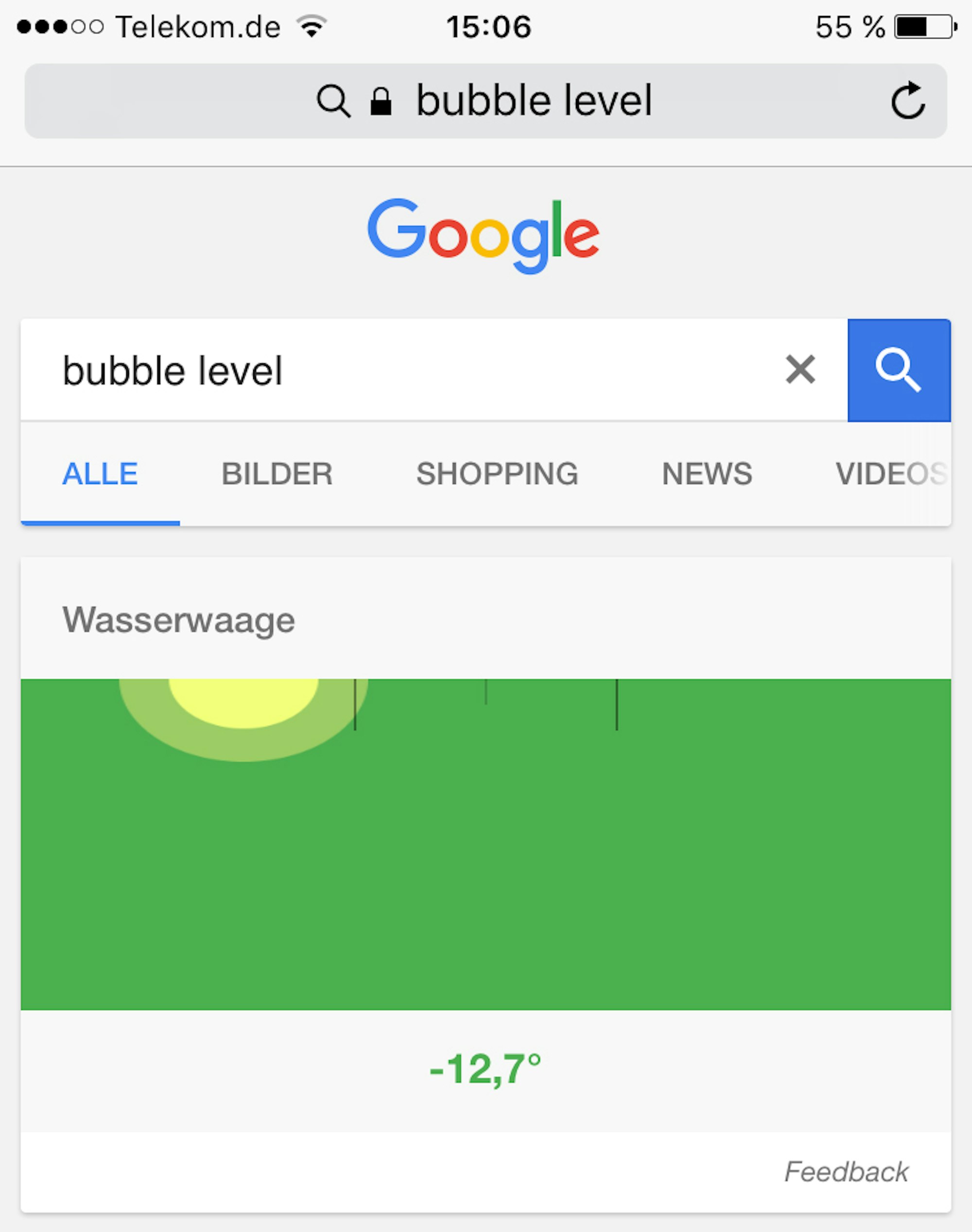
Task: Click the cellular signal dots icon
Action: pos(60,25)
